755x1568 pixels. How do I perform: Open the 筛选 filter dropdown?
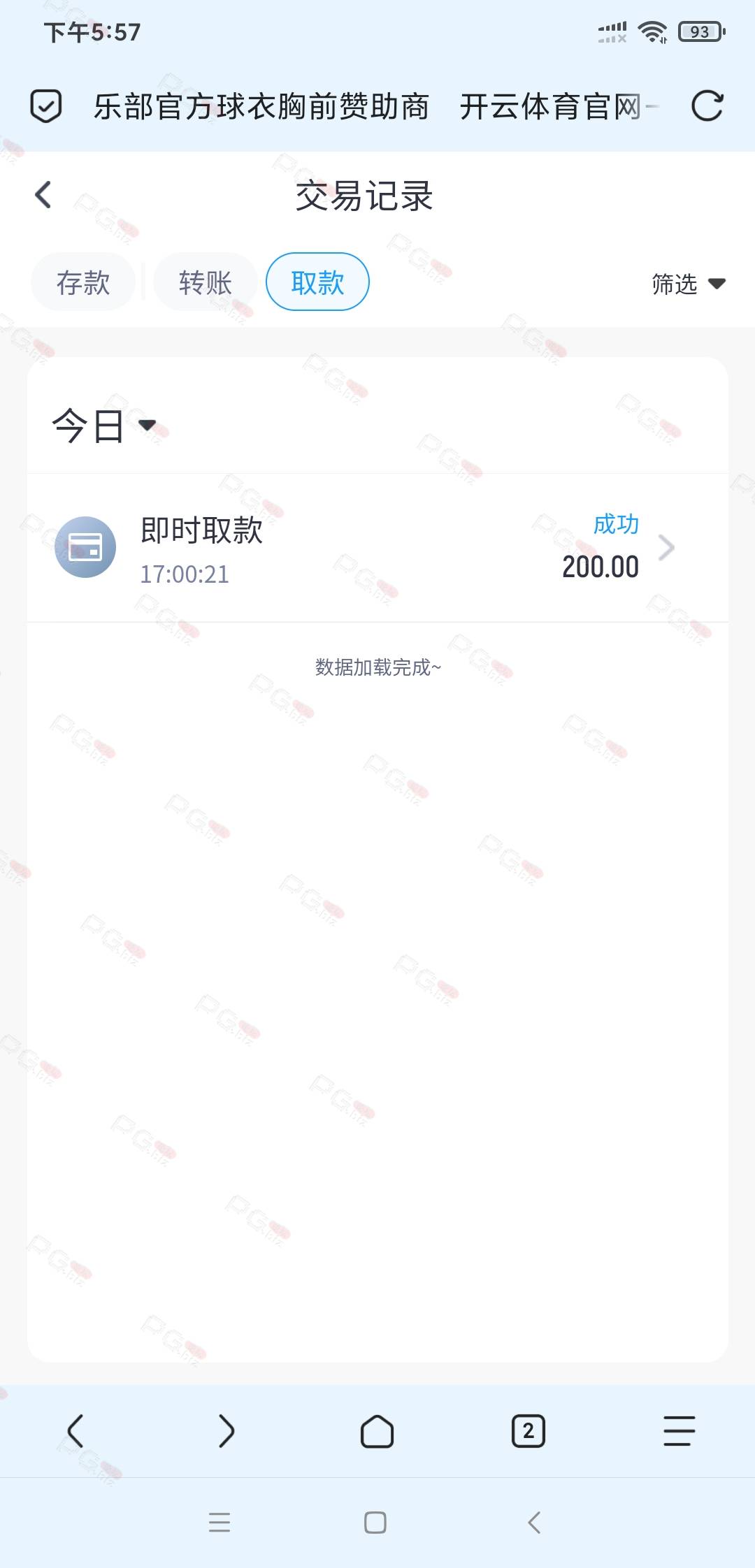point(688,284)
